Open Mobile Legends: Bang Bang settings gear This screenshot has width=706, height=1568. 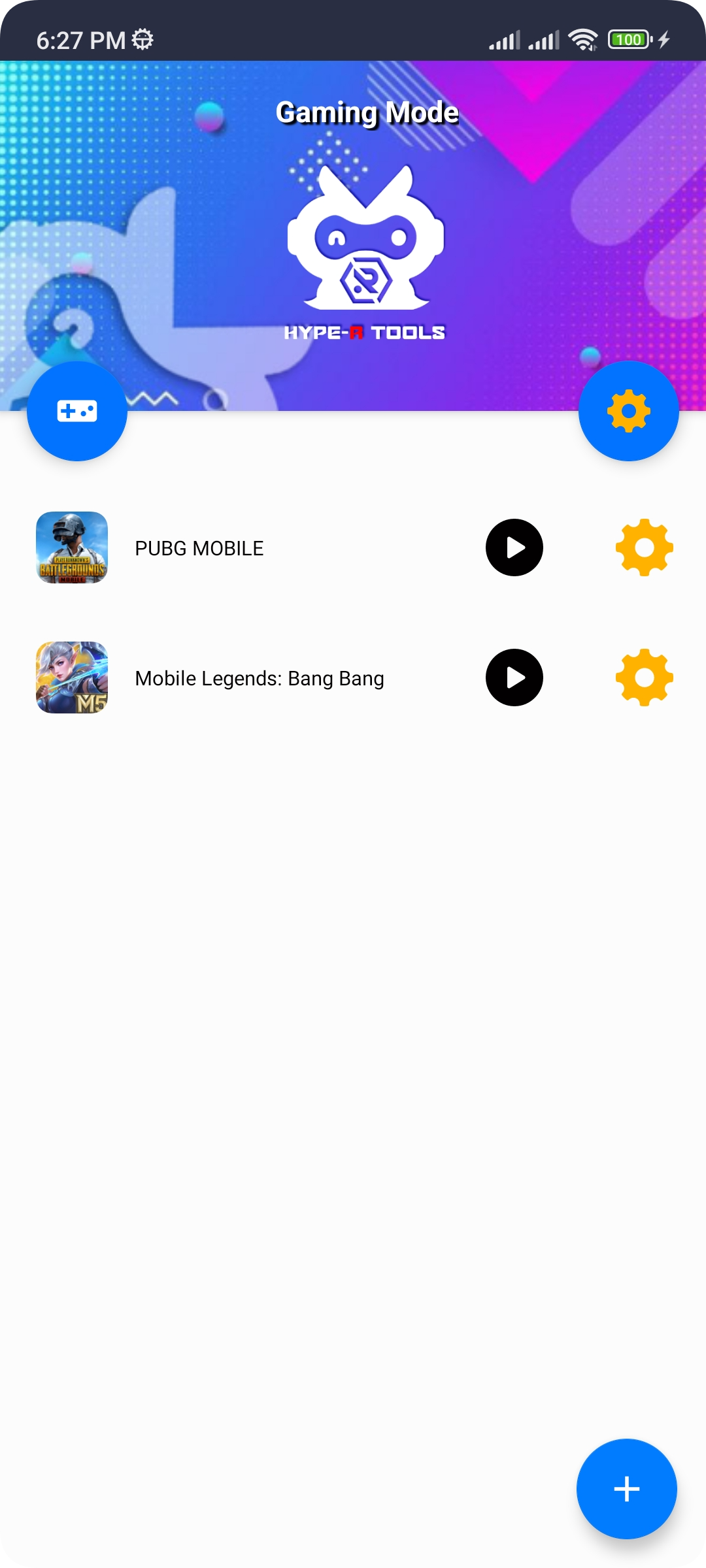tap(644, 678)
